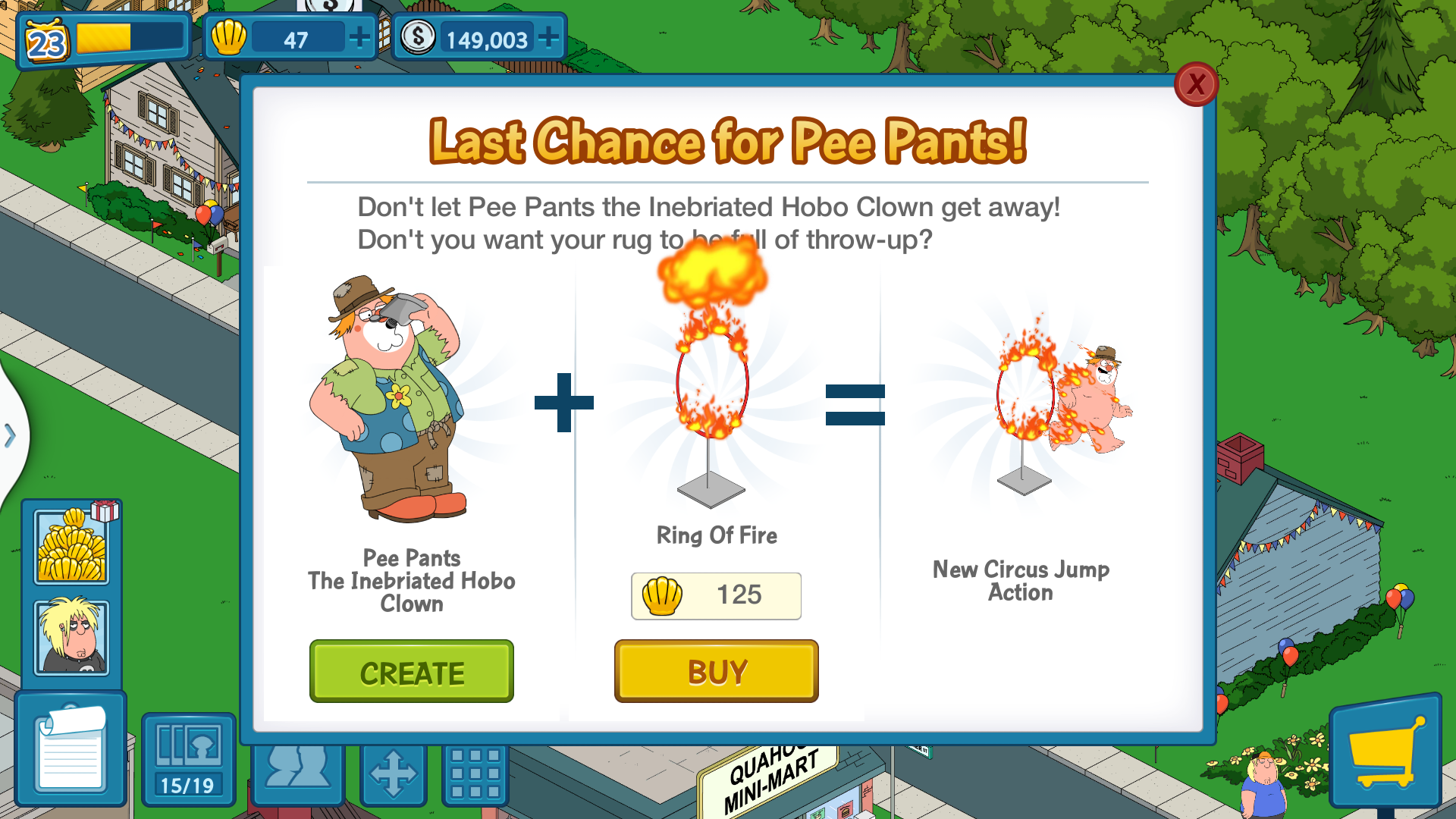Open the level 23 progress badge
Viewport: 1456px width, 819px height.
(47, 42)
